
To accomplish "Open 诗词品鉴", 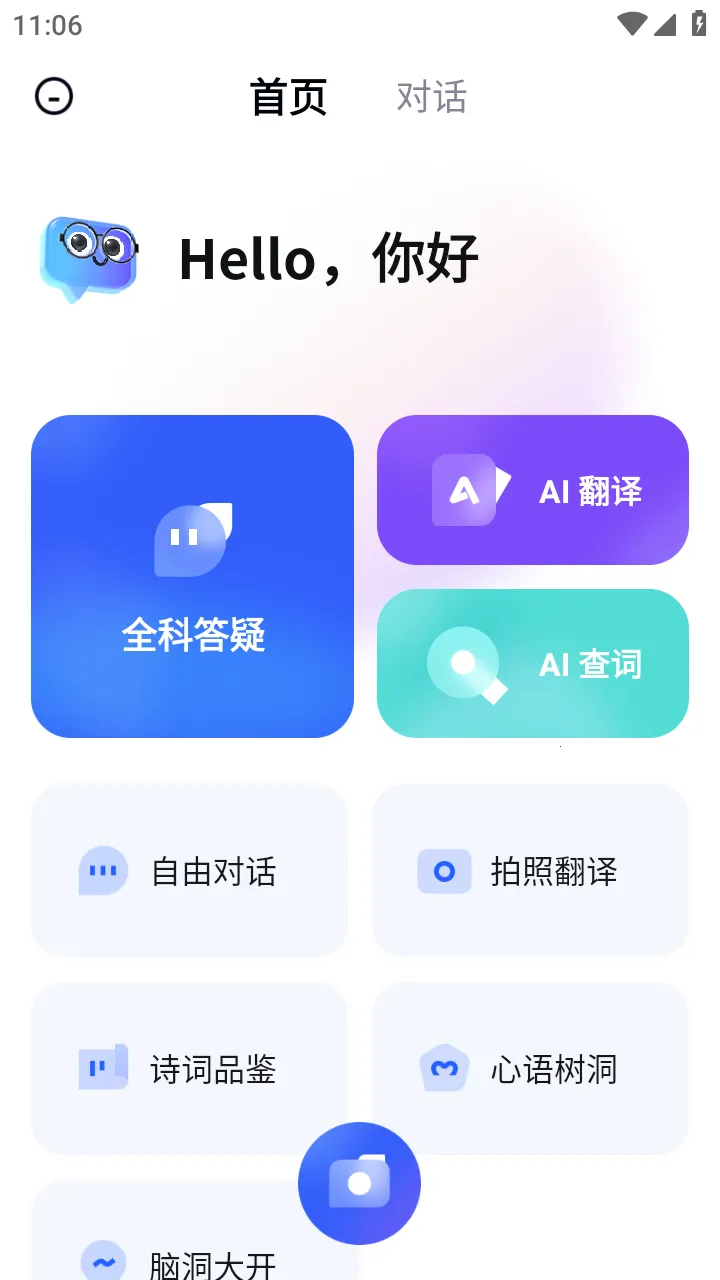I will click(x=189, y=1069).
